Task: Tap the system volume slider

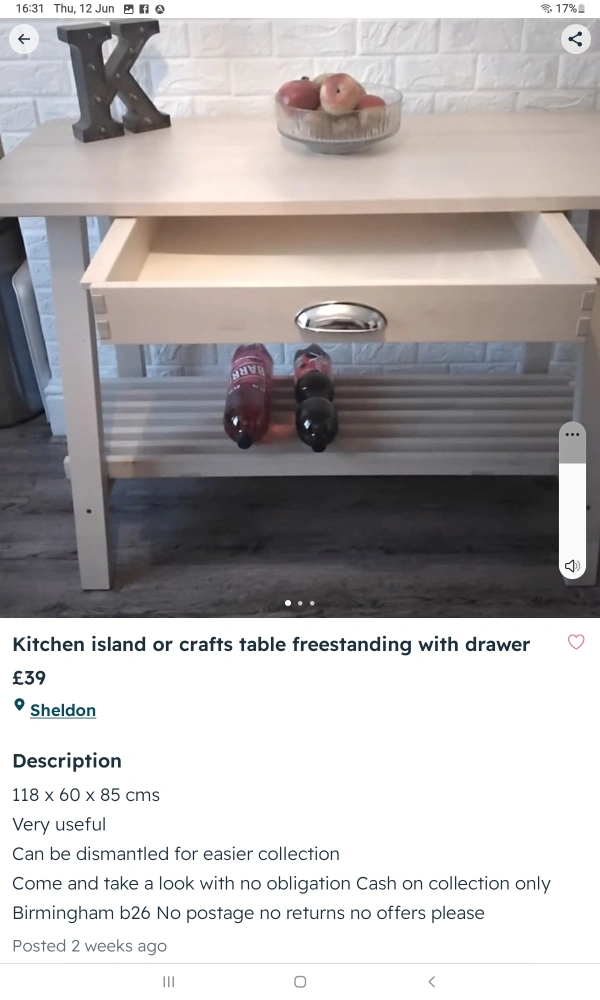Action: coord(572,500)
